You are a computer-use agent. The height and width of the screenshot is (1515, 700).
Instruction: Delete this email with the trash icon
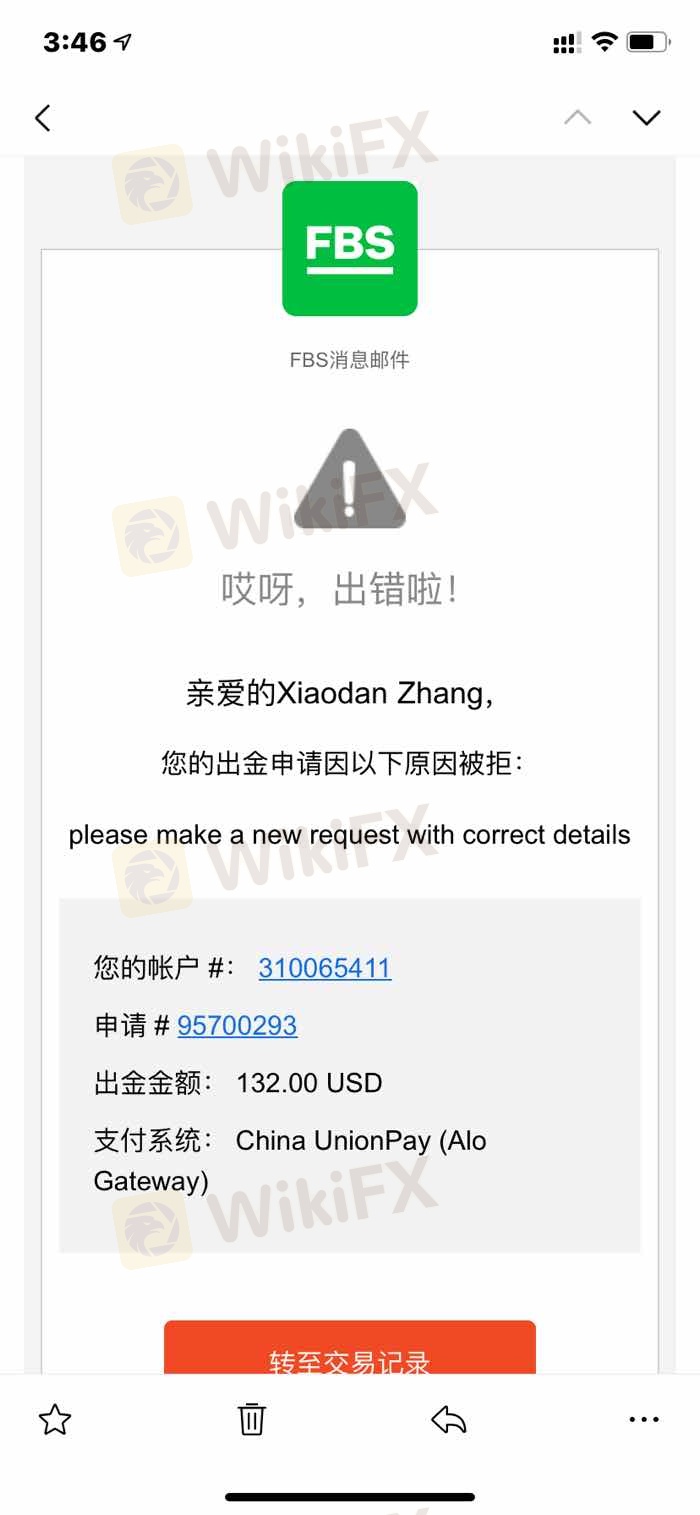[x=251, y=1419]
